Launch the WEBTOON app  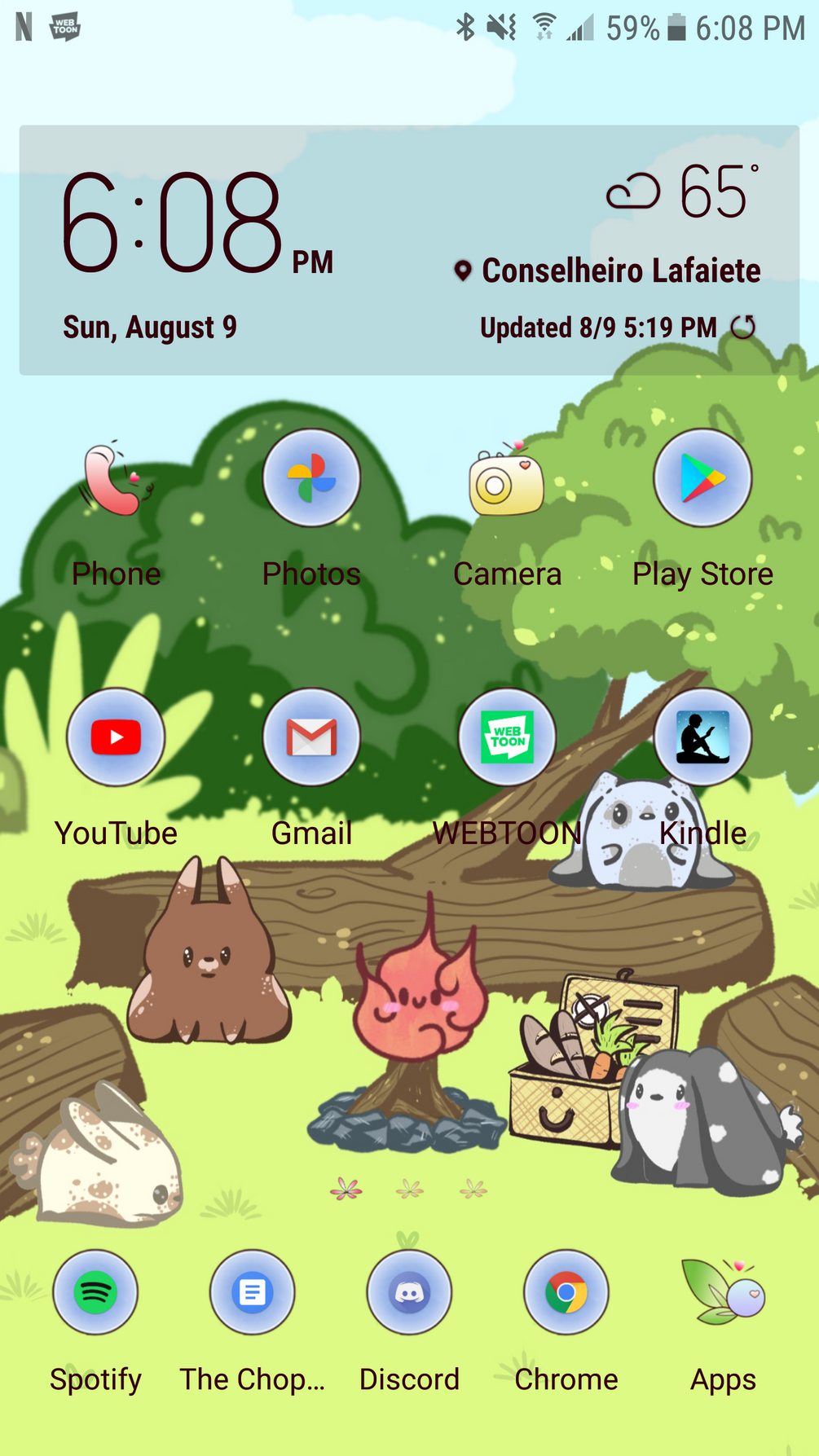pos(507,737)
